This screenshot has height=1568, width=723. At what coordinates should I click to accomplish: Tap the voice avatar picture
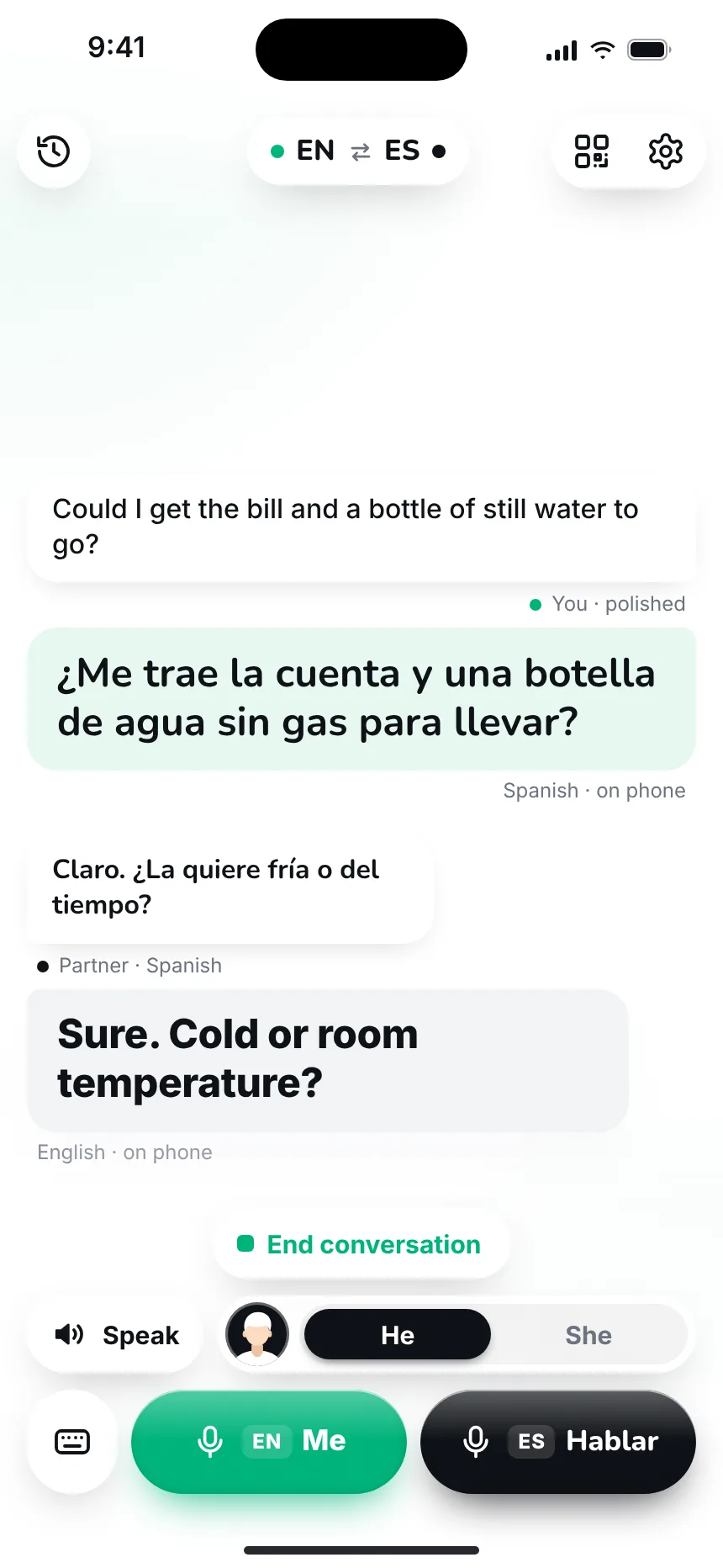click(x=257, y=1334)
